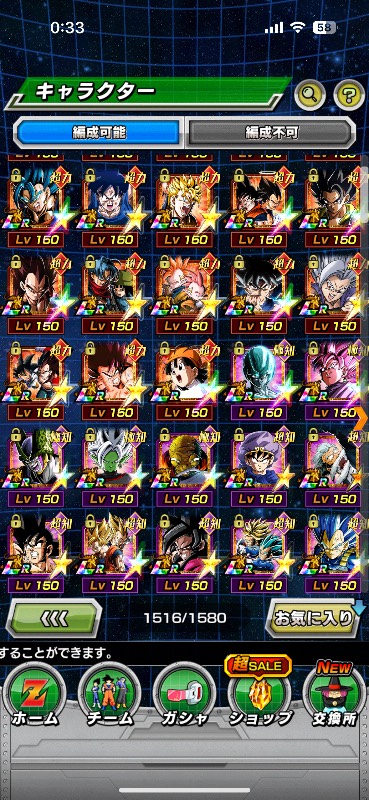Switch to the 編成可能 tab
The image size is (369, 800).
[98, 133]
